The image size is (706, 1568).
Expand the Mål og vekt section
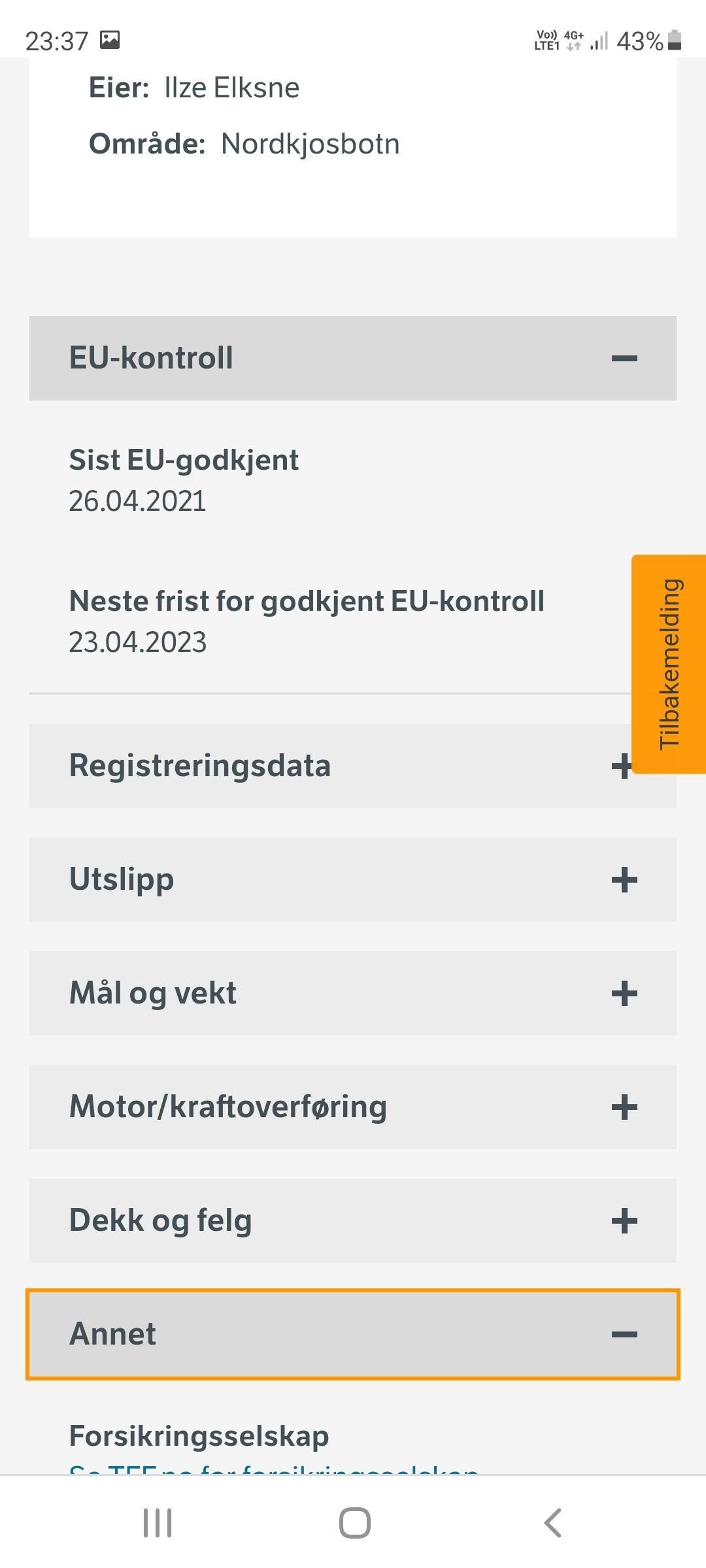(353, 993)
